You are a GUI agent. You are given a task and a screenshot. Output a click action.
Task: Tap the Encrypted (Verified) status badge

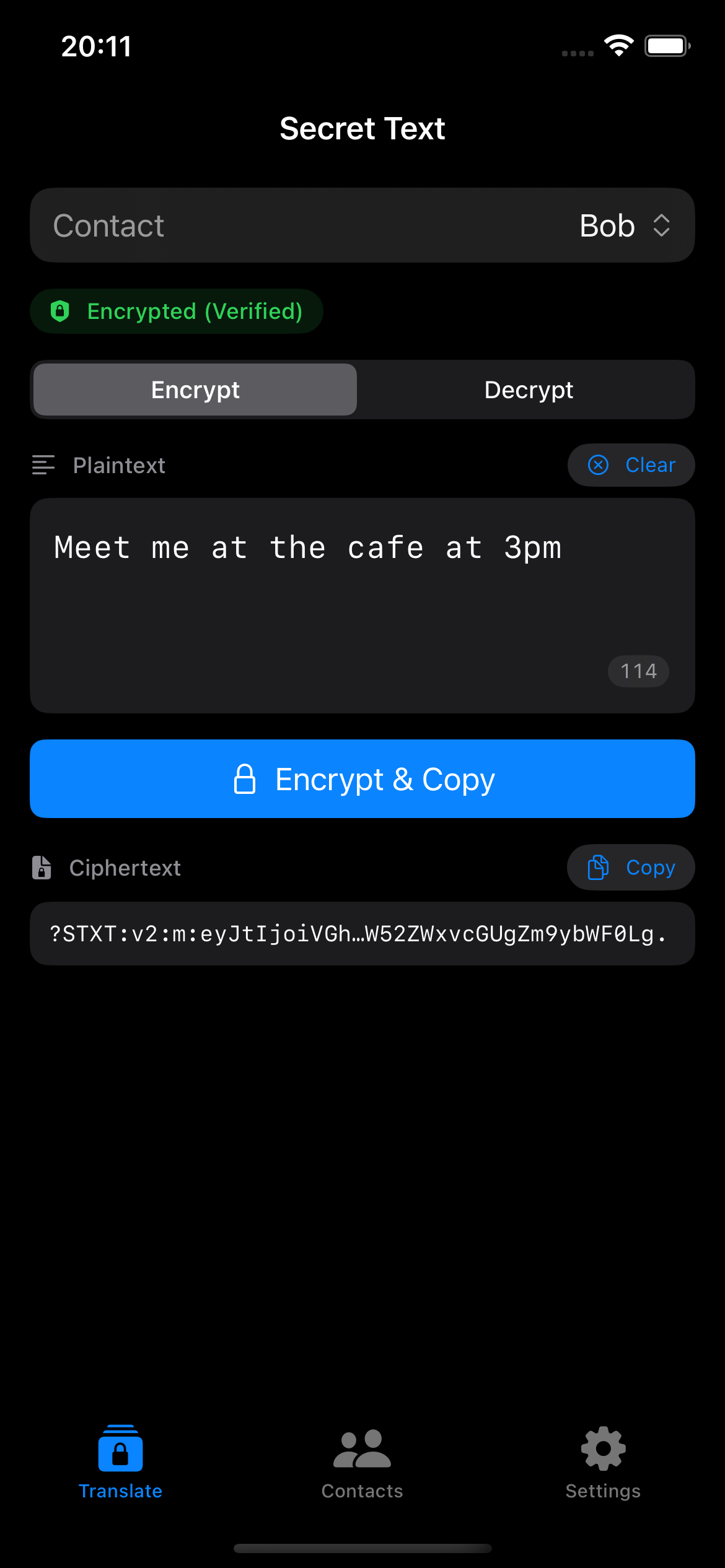(x=176, y=311)
